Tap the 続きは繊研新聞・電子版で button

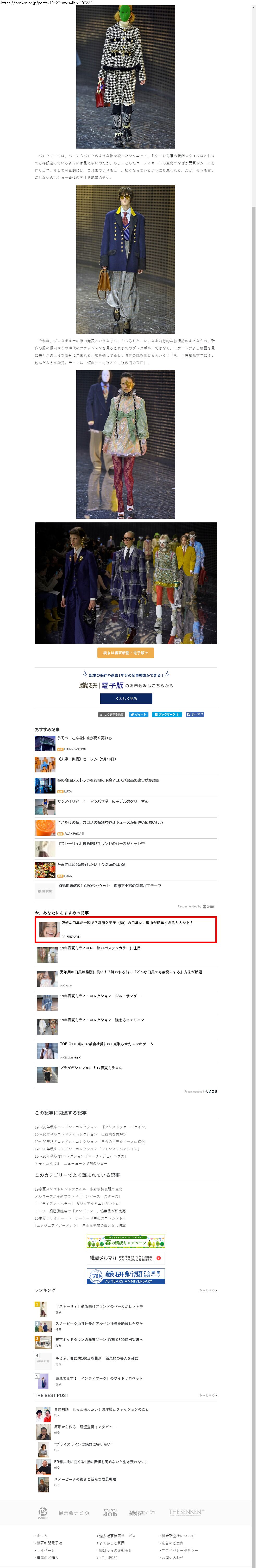click(125, 652)
